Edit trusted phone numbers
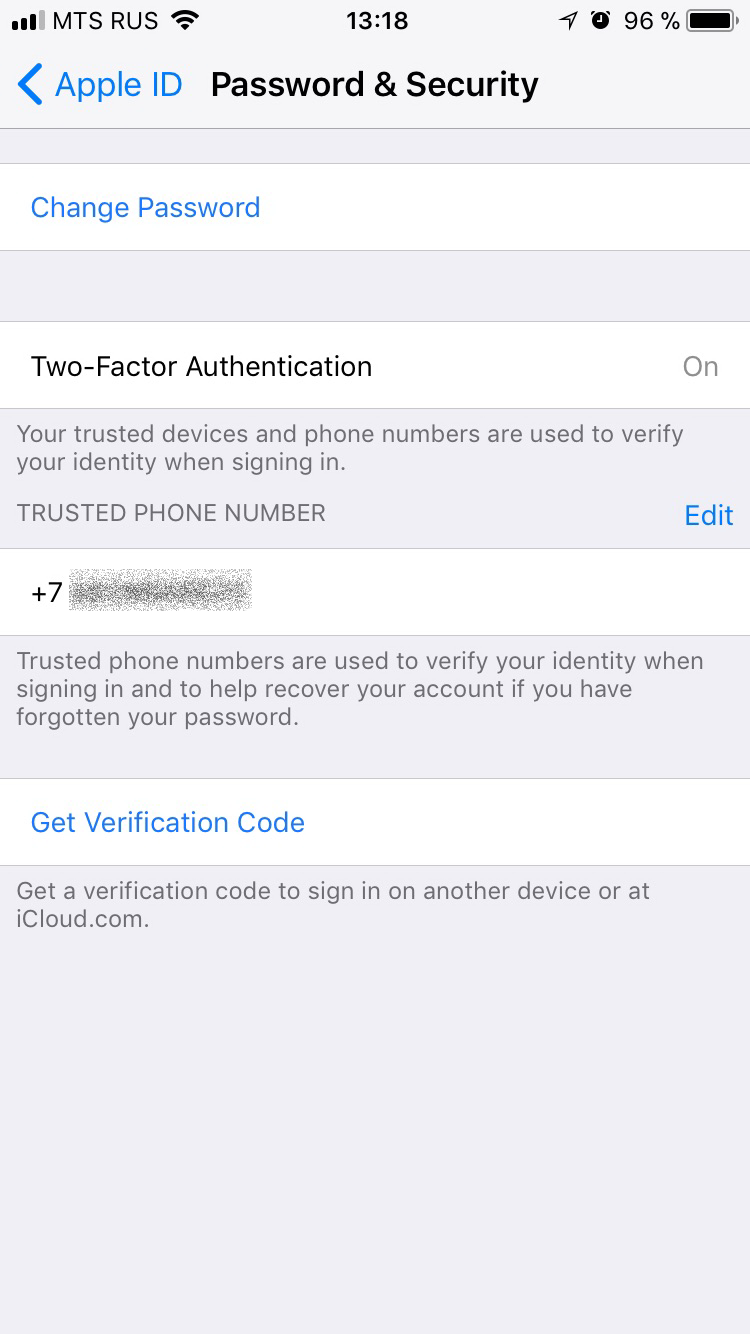 click(708, 515)
